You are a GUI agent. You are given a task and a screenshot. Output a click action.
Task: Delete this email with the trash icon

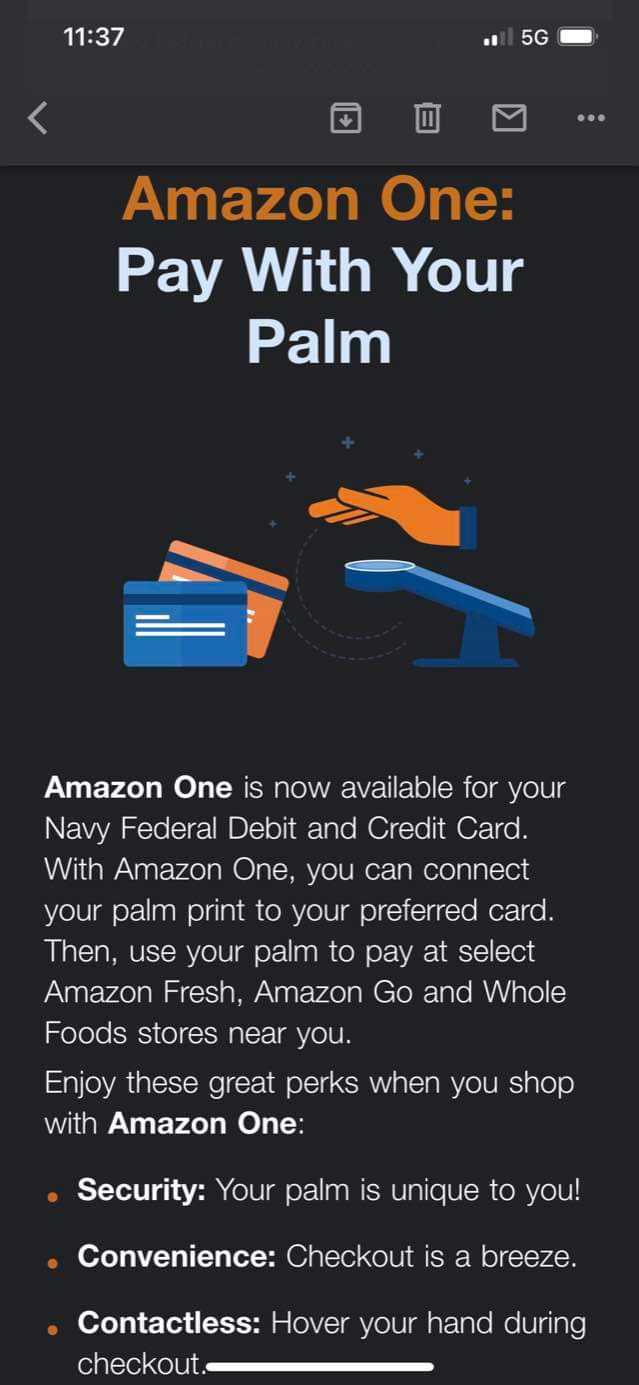pyautogui.click(x=427, y=118)
